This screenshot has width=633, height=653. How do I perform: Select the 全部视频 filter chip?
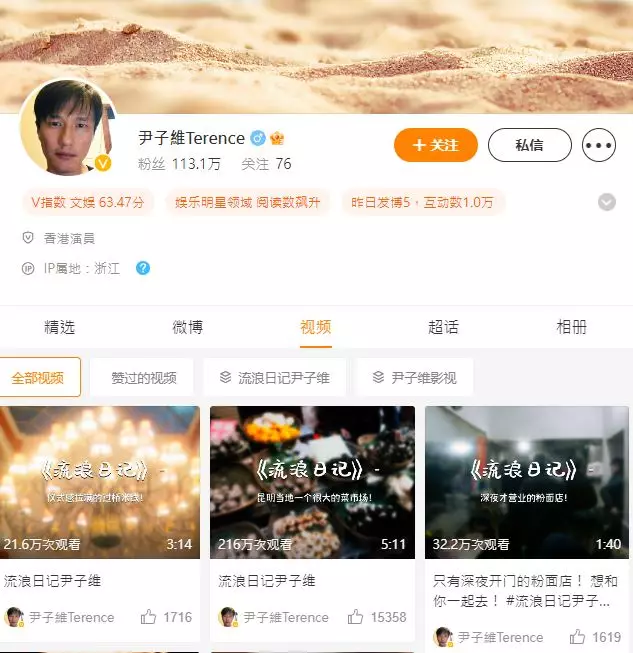(x=39, y=378)
